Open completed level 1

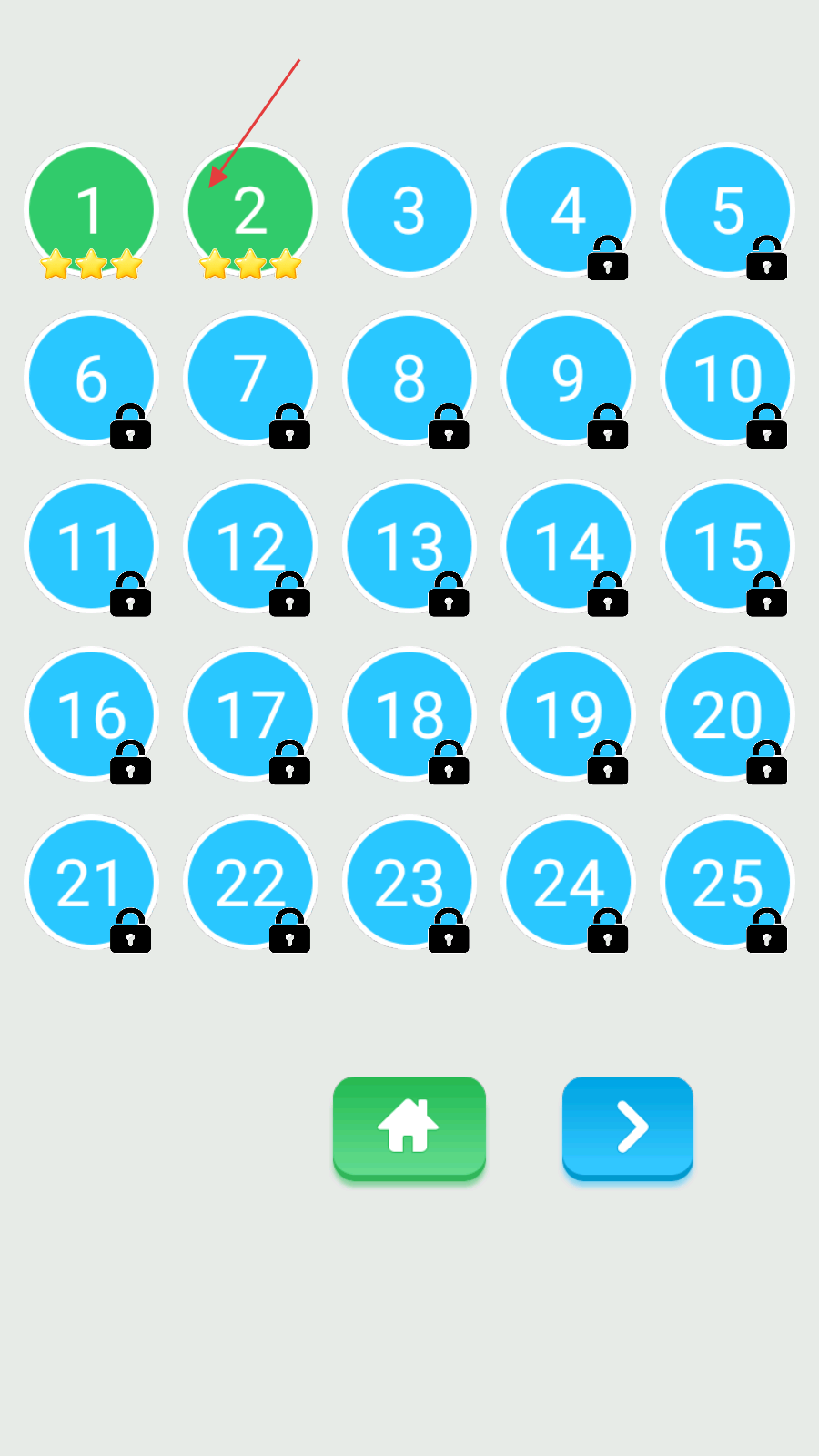coord(91,210)
